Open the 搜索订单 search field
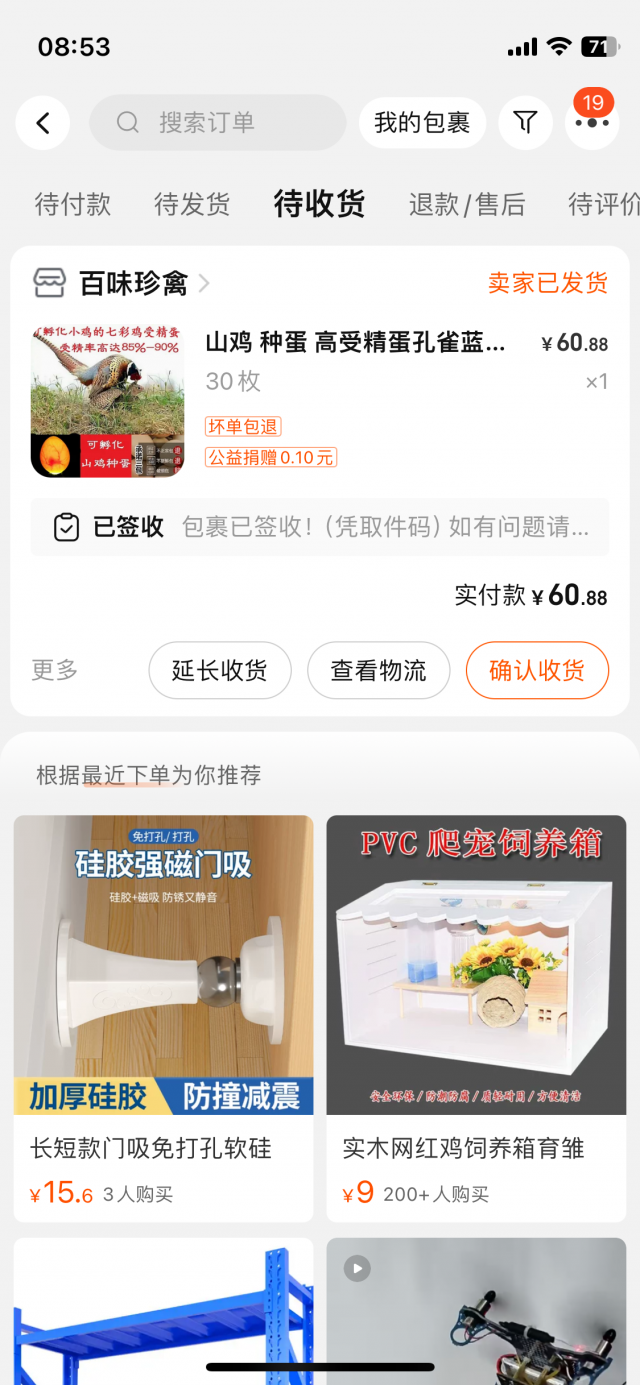The image size is (640, 1385). click(x=218, y=123)
